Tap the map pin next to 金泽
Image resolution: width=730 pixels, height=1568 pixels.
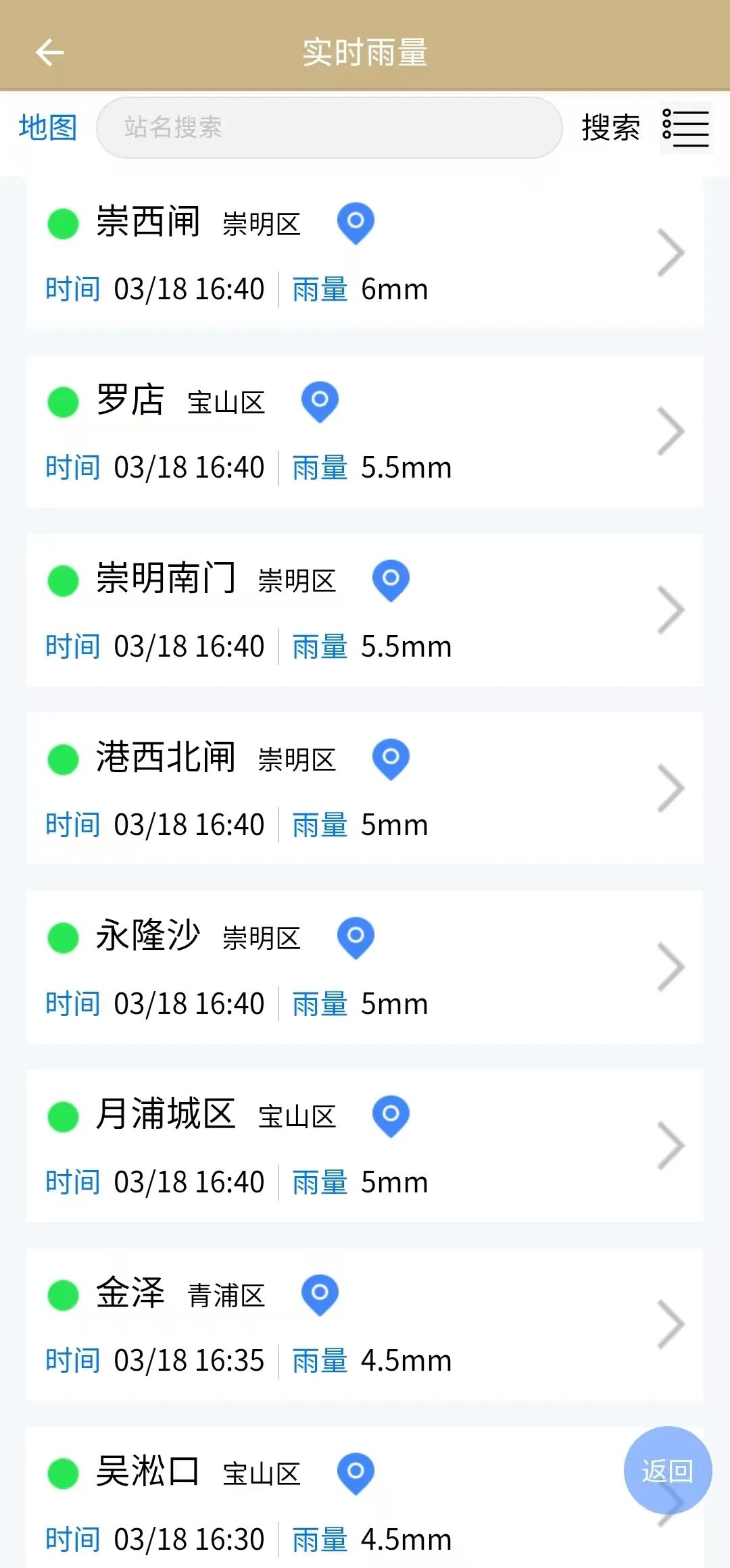(x=320, y=1294)
